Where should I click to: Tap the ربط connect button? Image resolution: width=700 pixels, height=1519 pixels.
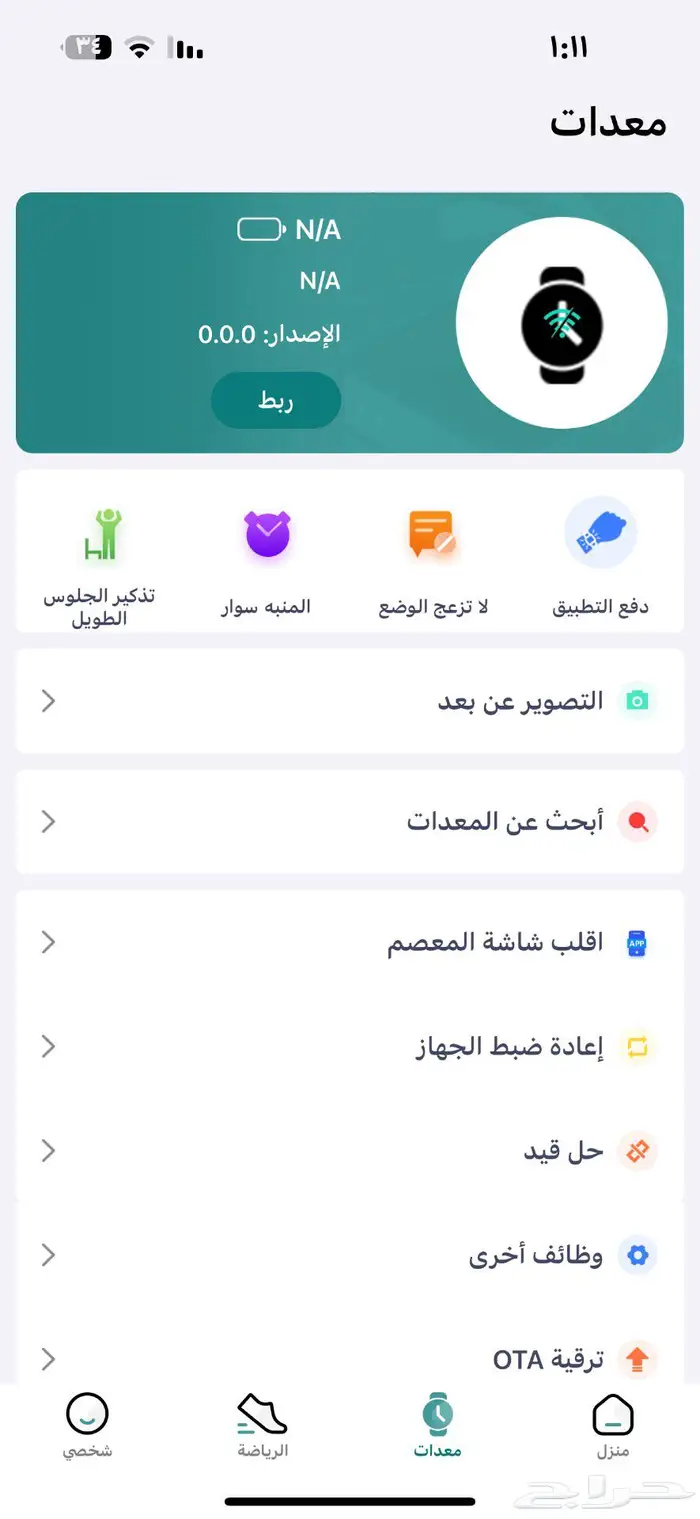tap(276, 401)
